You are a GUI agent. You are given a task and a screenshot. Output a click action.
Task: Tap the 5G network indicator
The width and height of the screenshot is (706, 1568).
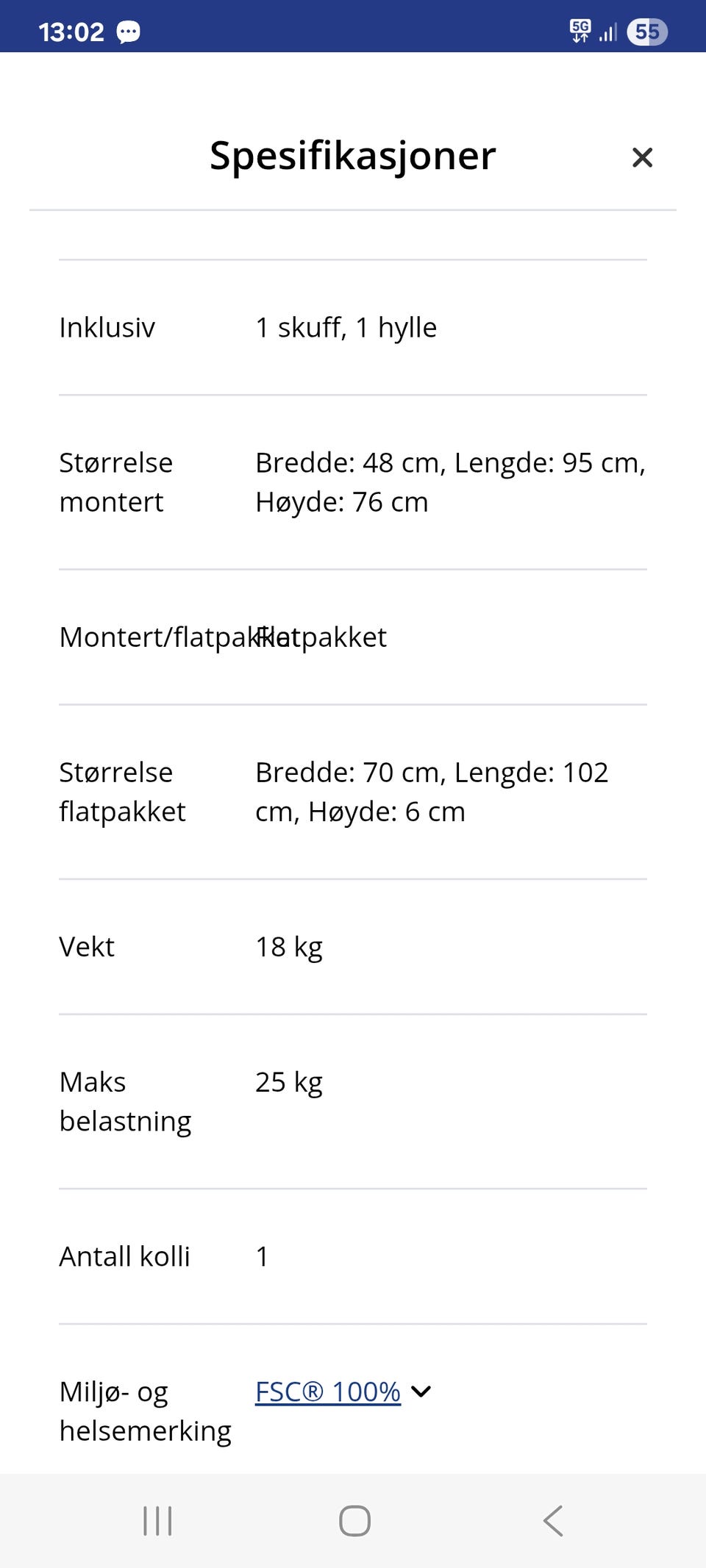point(578,30)
